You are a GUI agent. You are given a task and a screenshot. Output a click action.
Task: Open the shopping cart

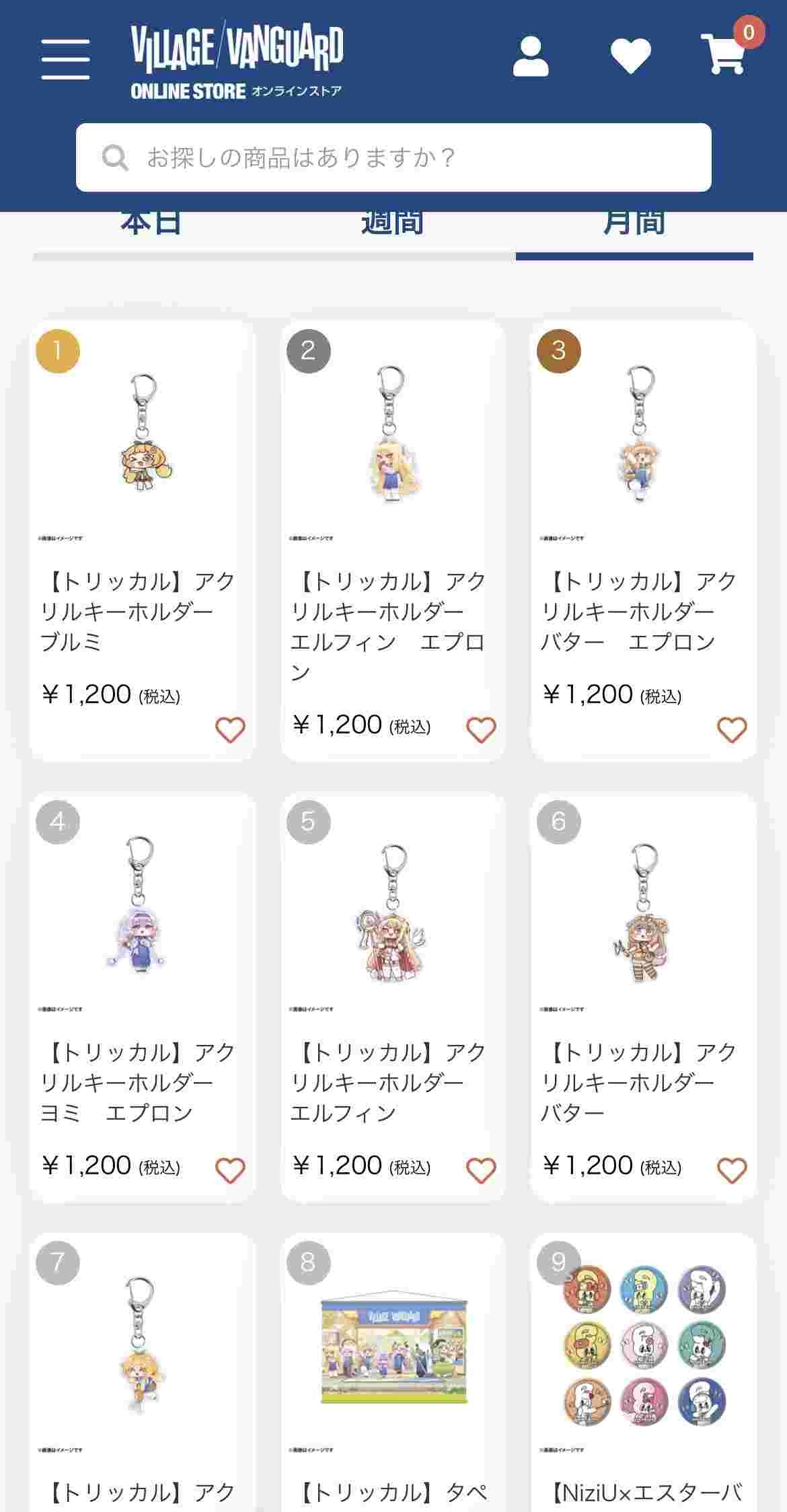(723, 54)
